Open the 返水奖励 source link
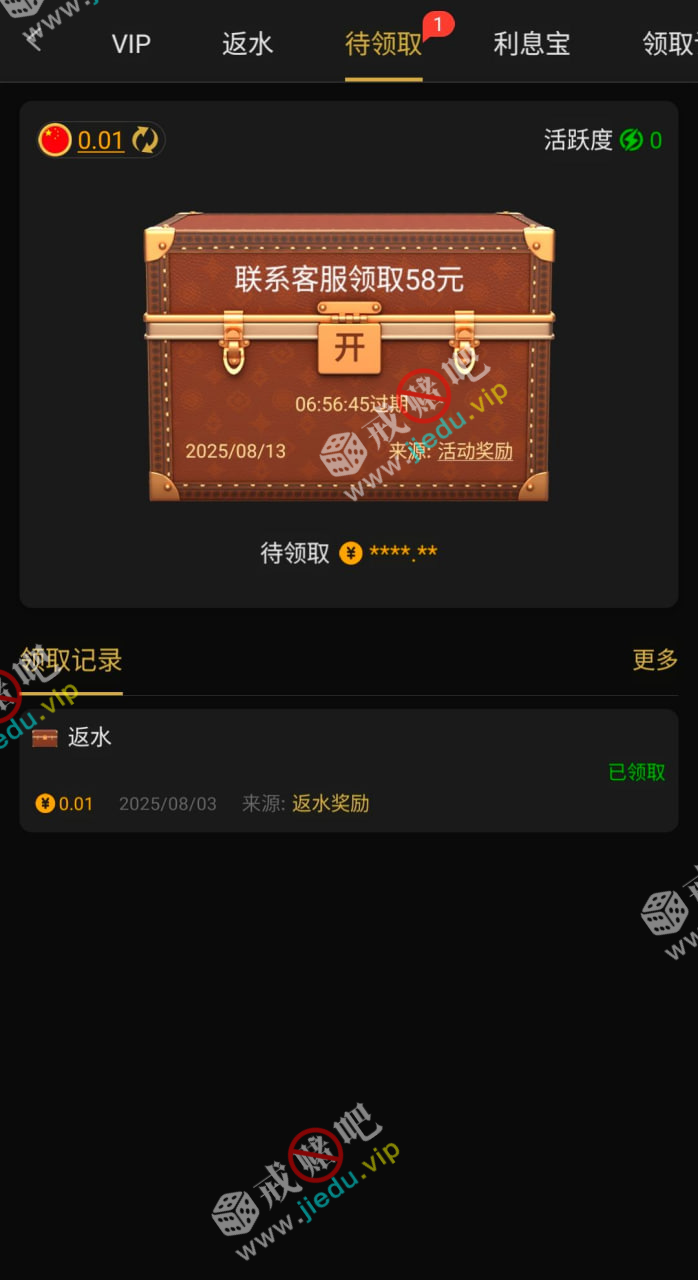698x1280 pixels. point(330,804)
